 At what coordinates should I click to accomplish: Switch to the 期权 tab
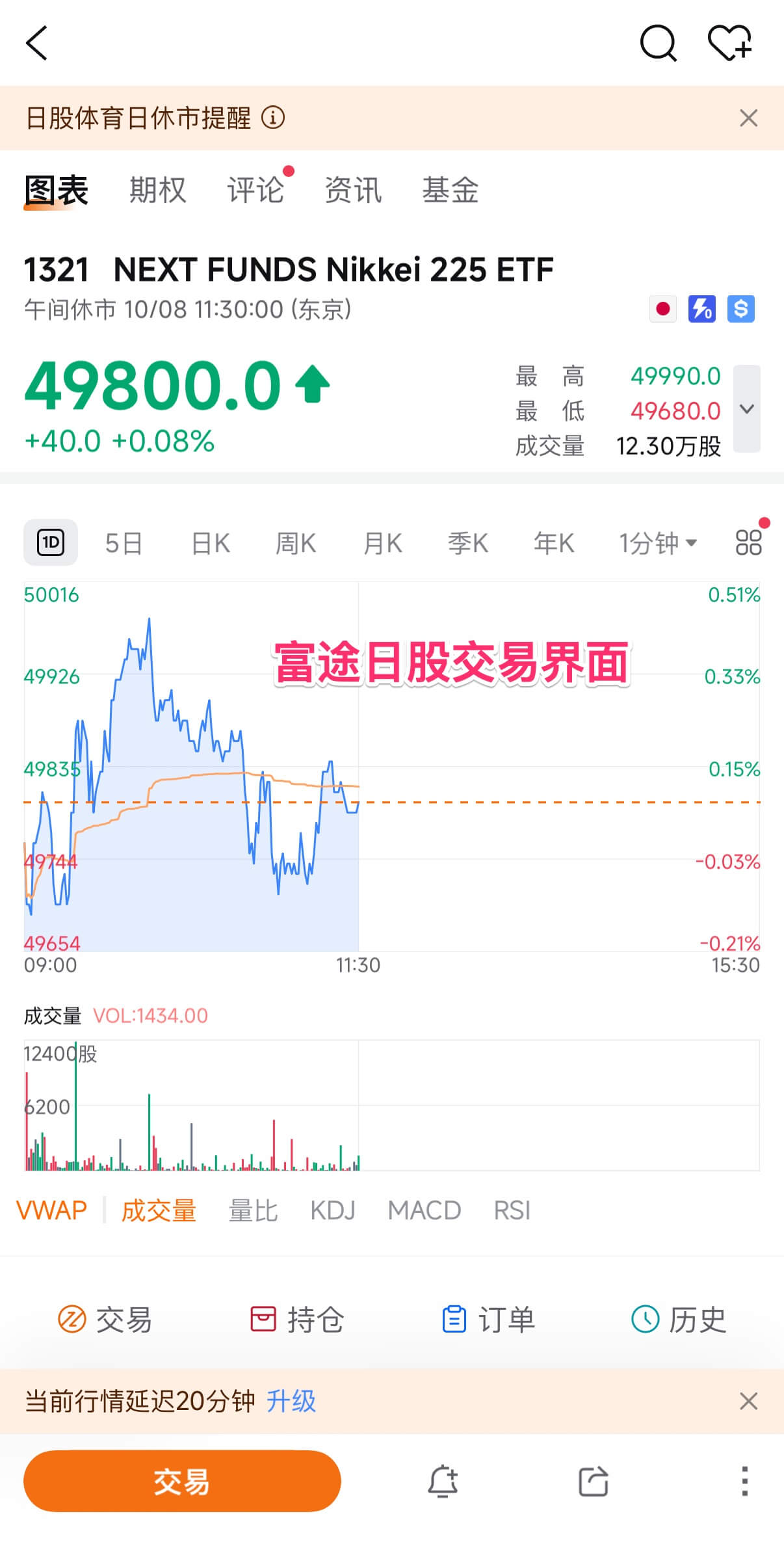[157, 191]
